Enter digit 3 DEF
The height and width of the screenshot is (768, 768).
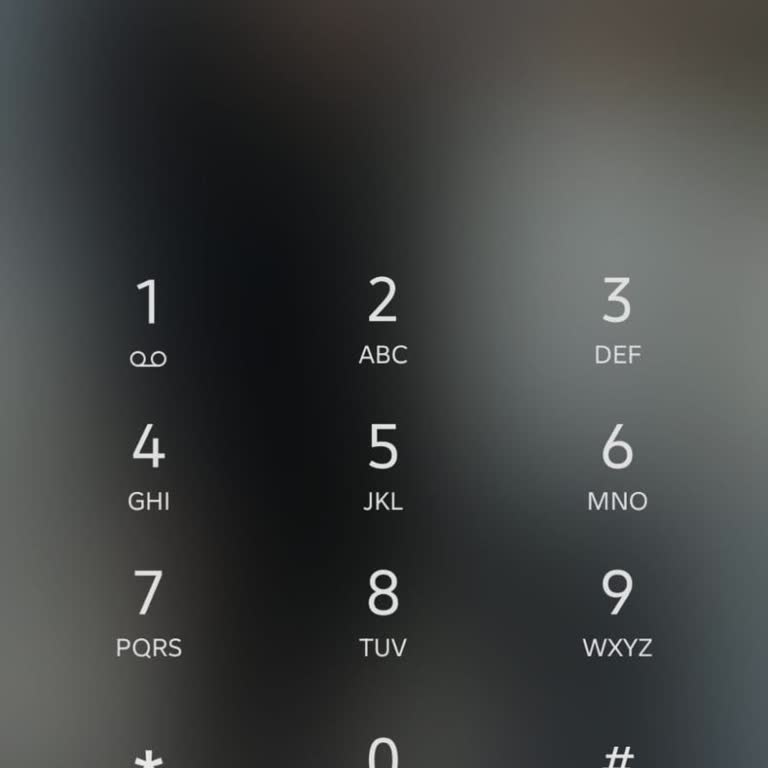point(617,322)
